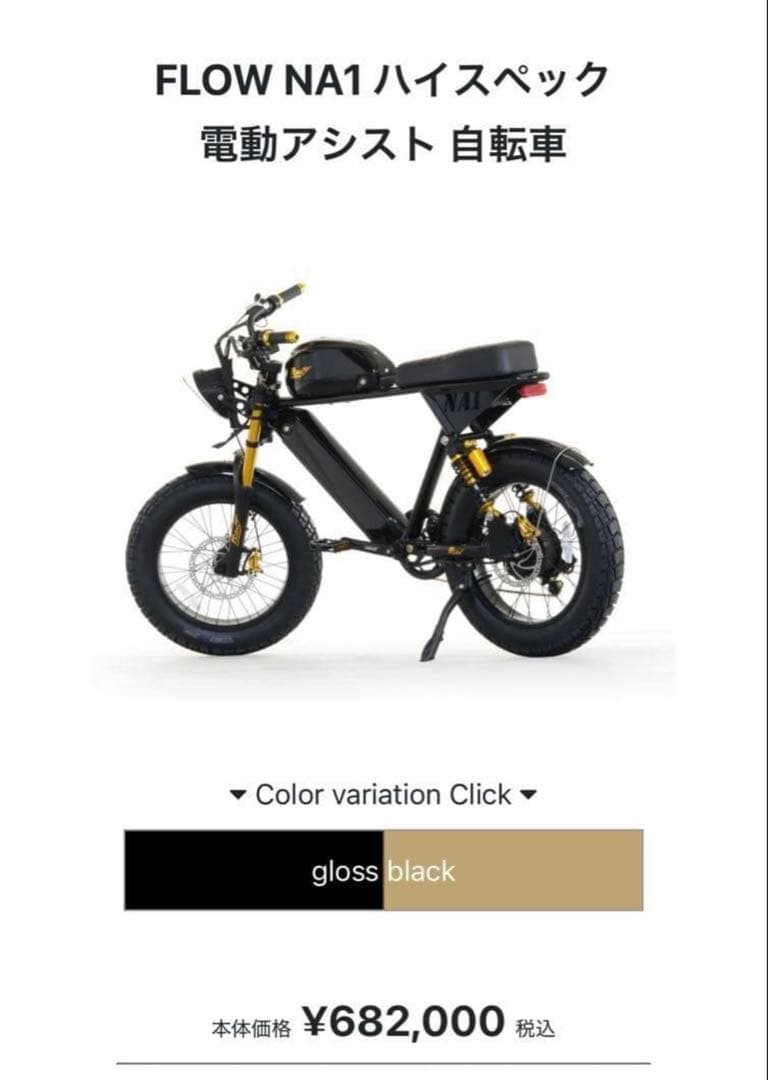Select the gold color swatch
This screenshot has height=1080, width=768.
513,870
